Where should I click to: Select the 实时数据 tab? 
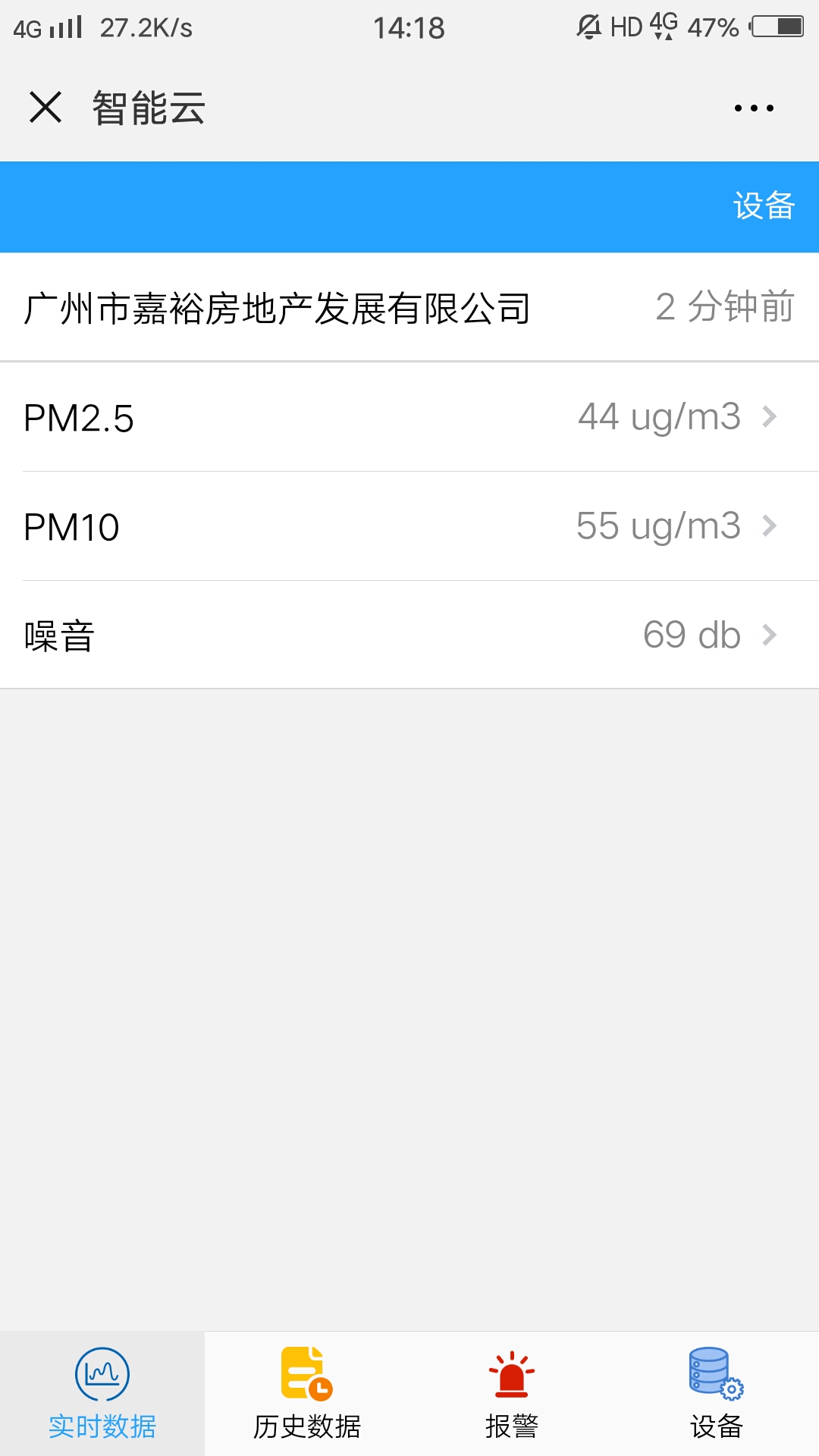pyautogui.click(x=102, y=1394)
